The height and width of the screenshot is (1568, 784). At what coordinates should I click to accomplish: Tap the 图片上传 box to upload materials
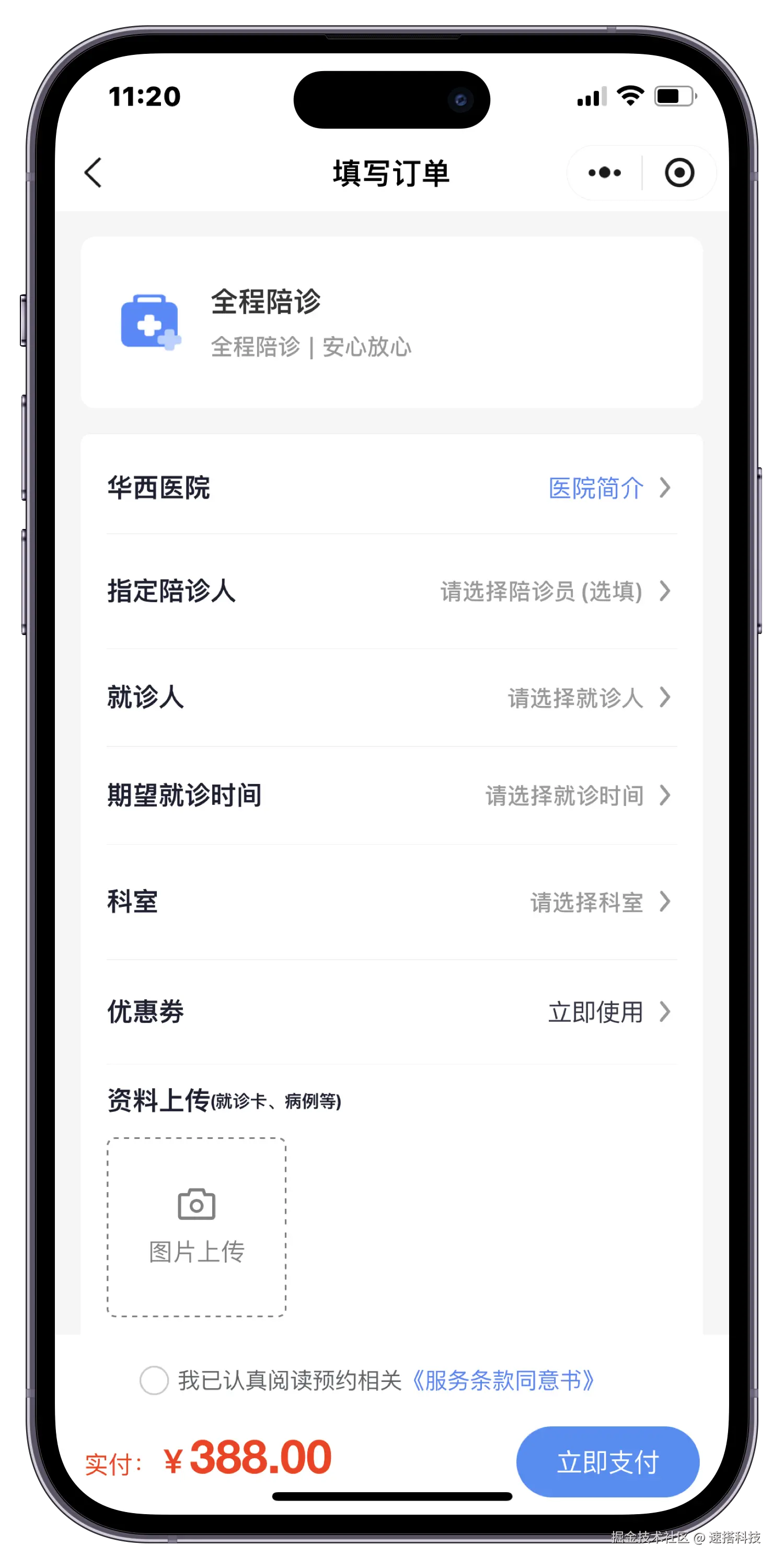point(197,1227)
